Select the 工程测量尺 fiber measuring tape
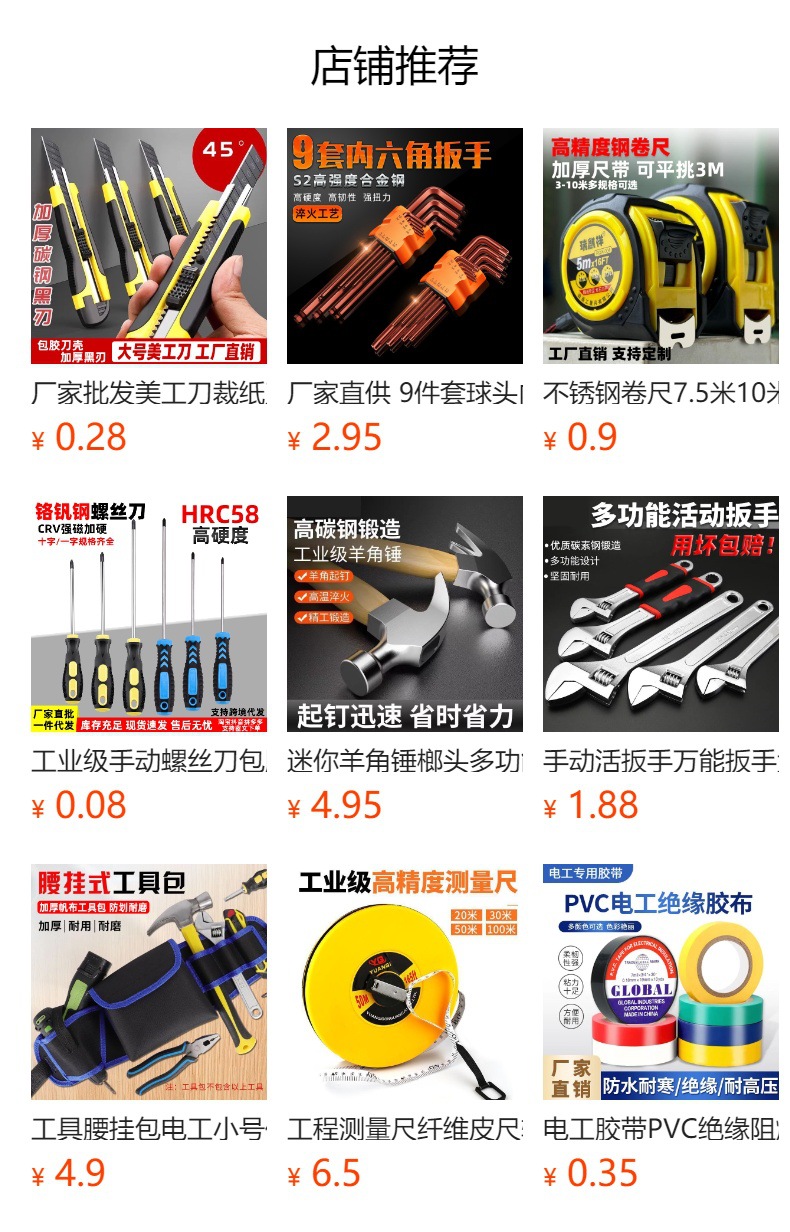The height and width of the screenshot is (1232, 790). [405, 982]
